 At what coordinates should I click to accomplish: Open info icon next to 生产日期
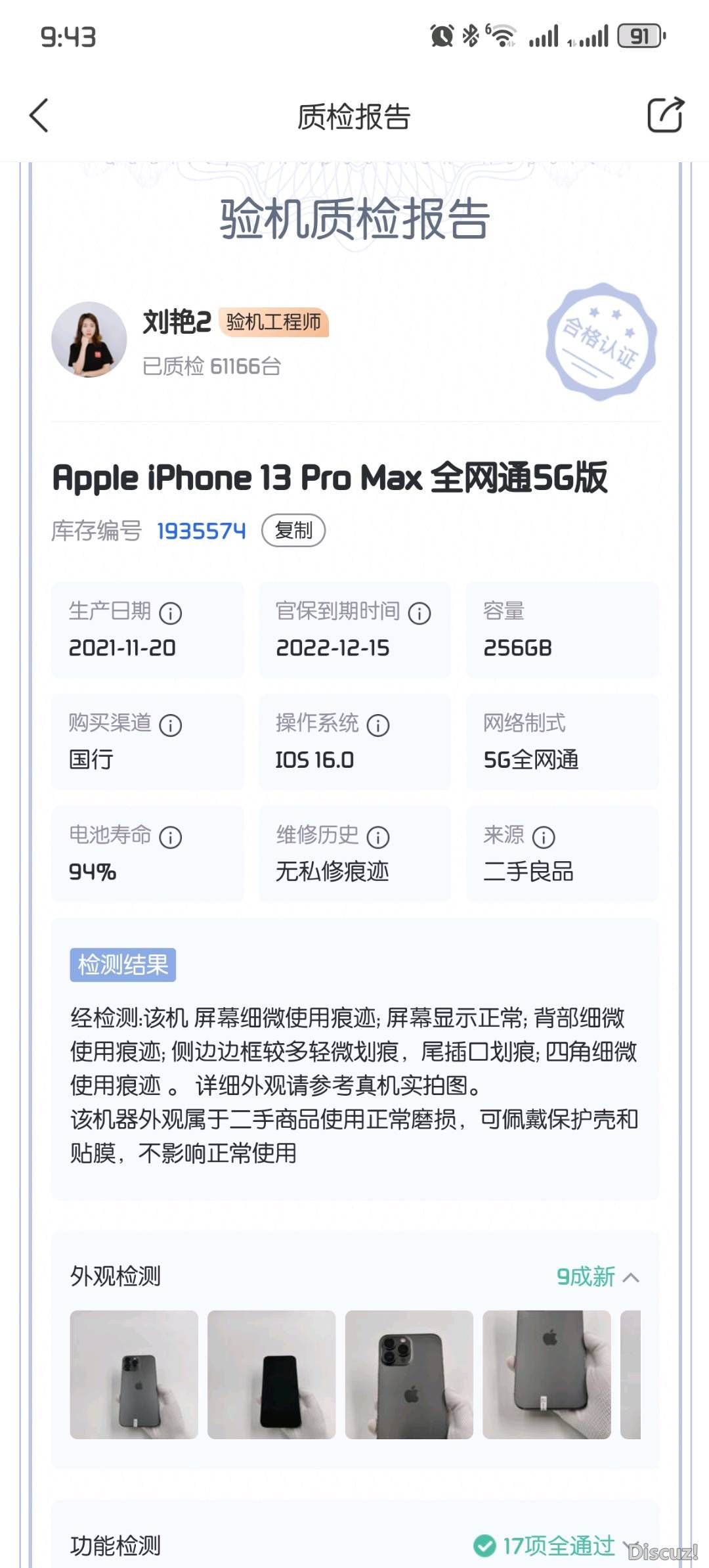click(x=171, y=613)
